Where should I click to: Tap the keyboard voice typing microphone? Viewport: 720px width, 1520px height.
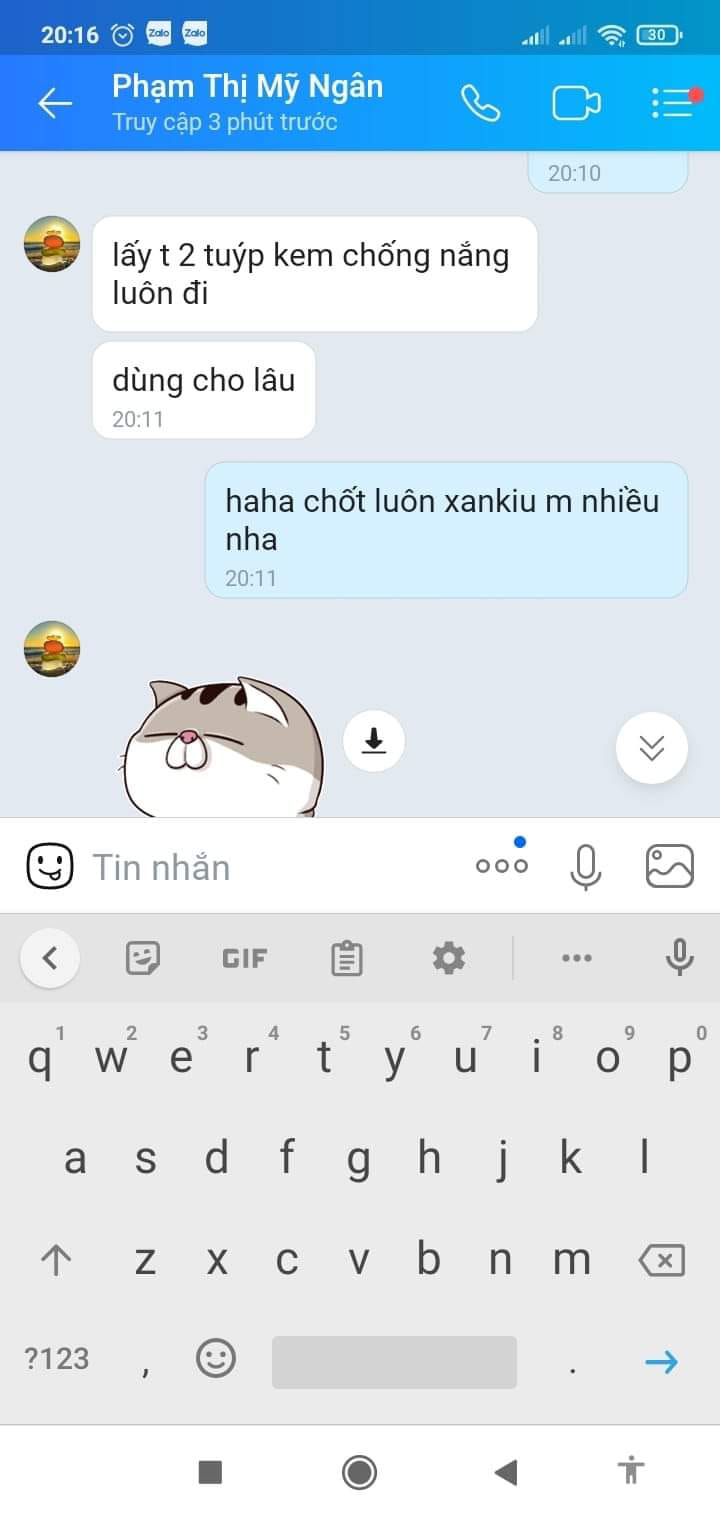[679, 957]
